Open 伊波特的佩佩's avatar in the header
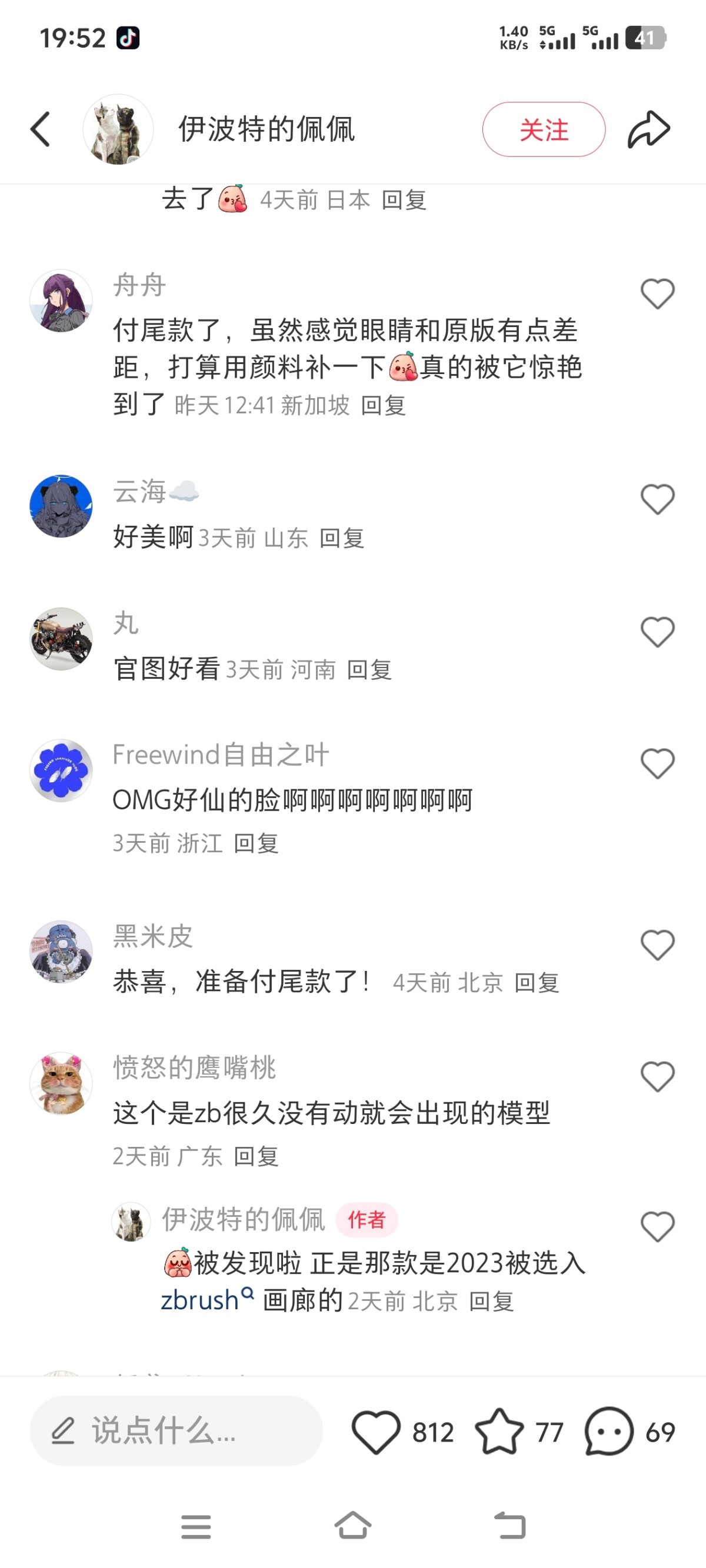Viewport: 706px width, 1568px height. tap(118, 129)
